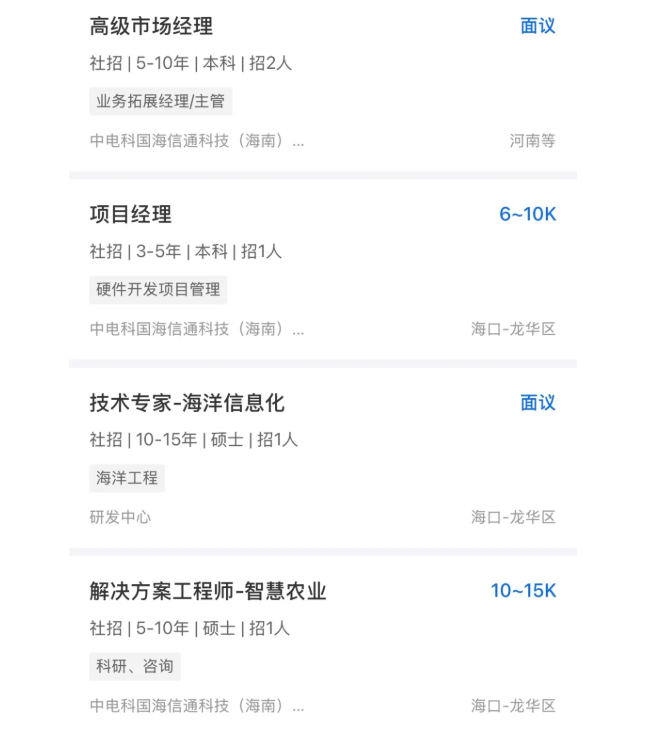Select the 技术专家-海洋信息化 position
This screenshot has width=646, height=735.
[x=187, y=403]
